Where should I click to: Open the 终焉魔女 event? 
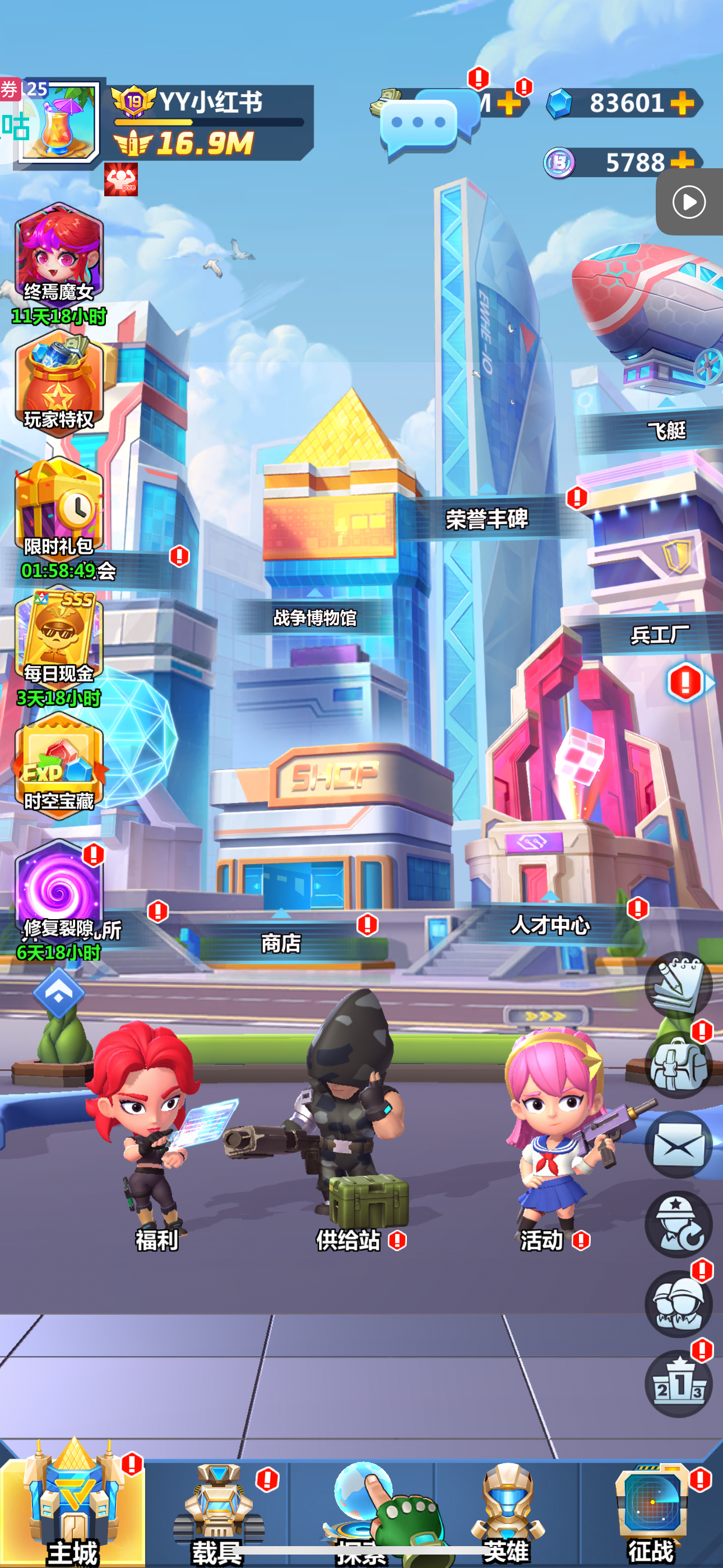59,263
